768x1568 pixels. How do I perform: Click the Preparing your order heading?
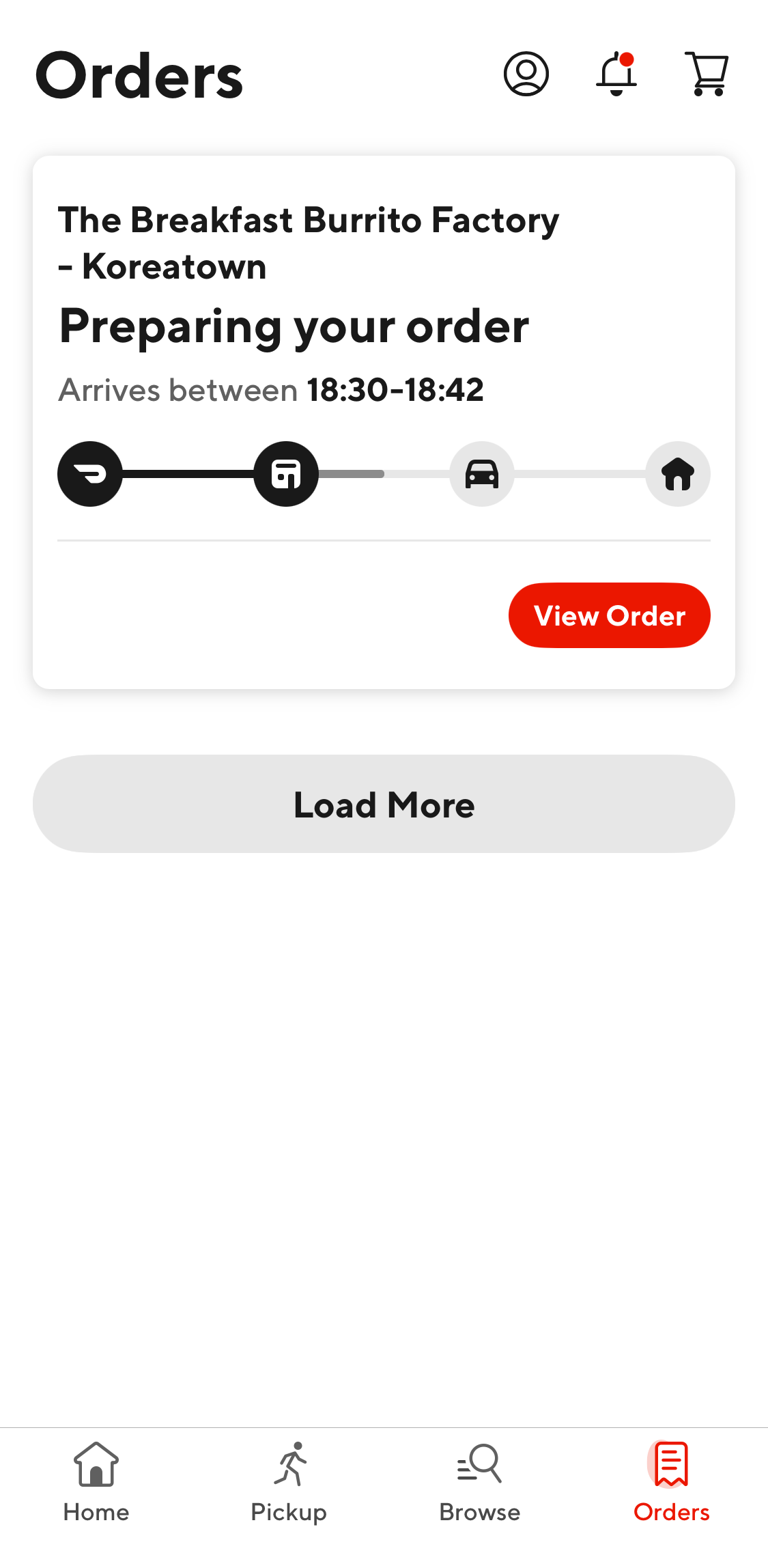click(x=294, y=326)
